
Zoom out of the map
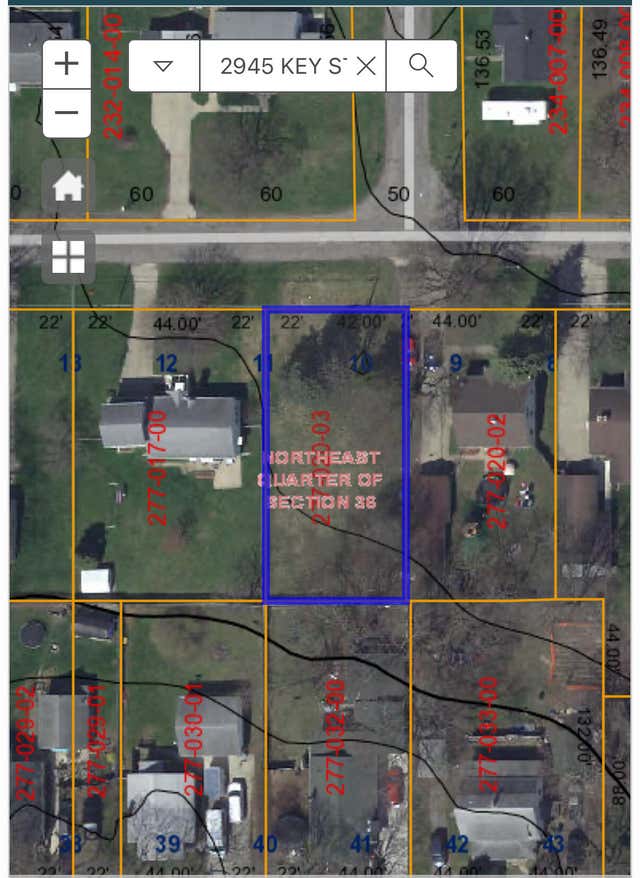click(67, 113)
